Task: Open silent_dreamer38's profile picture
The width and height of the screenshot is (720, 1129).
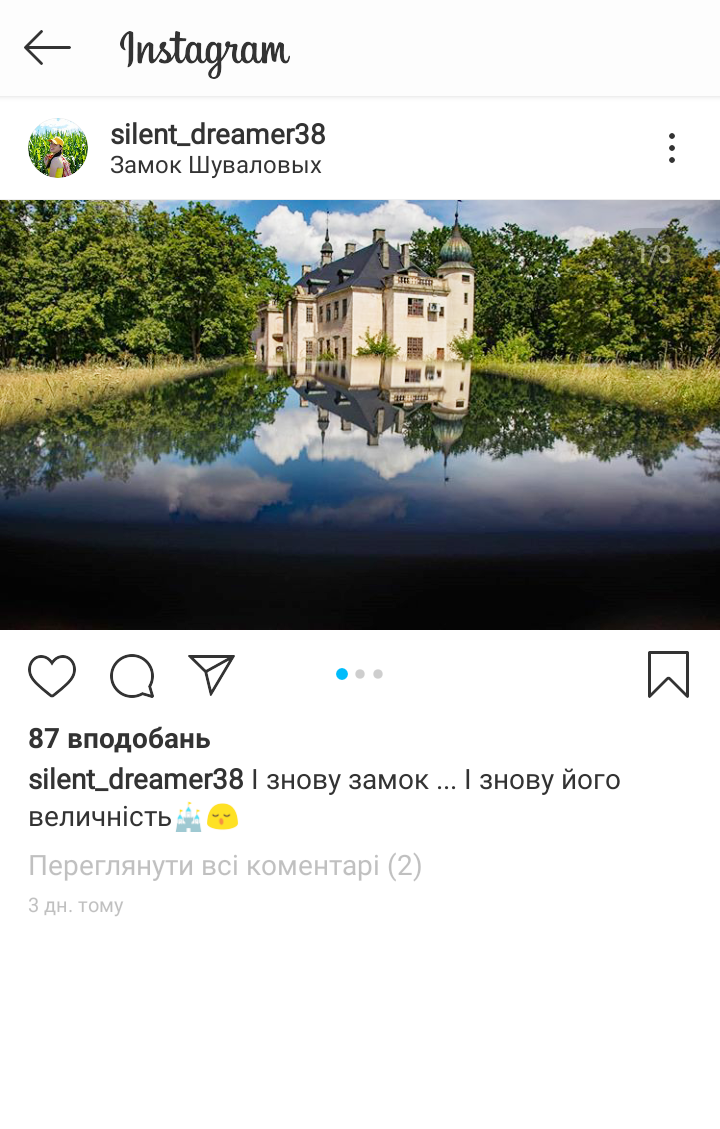Action: [x=58, y=148]
